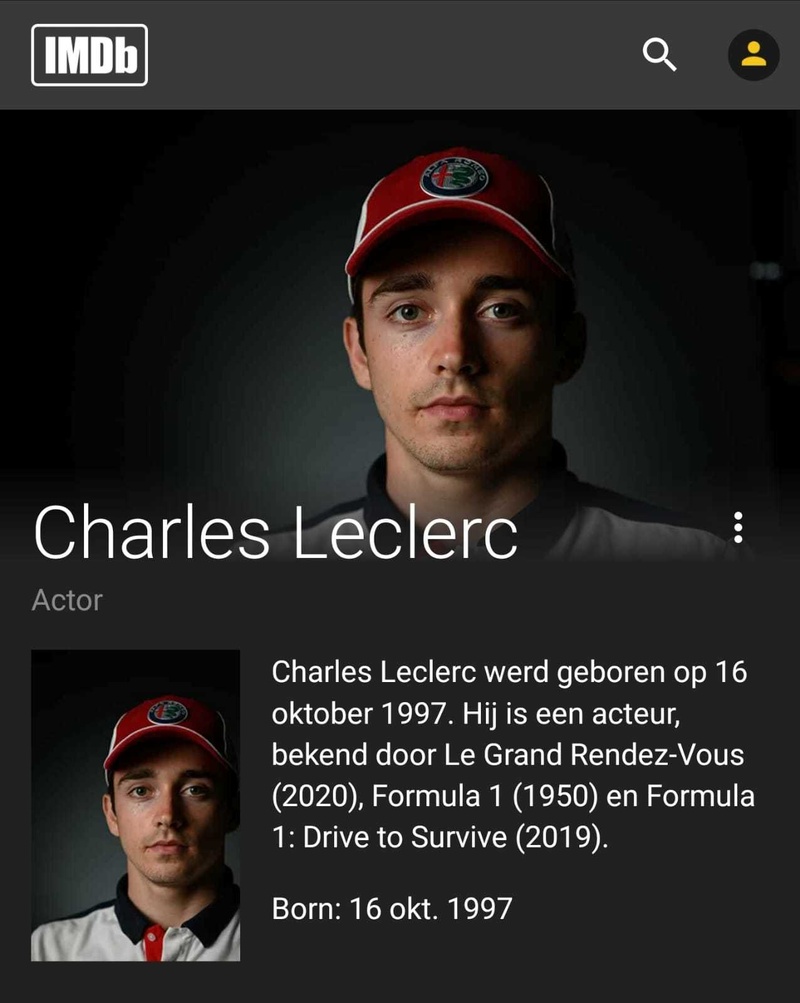Open the user account profile icon
The width and height of the screenshot is (800, 1003).
tap(753, 55)
